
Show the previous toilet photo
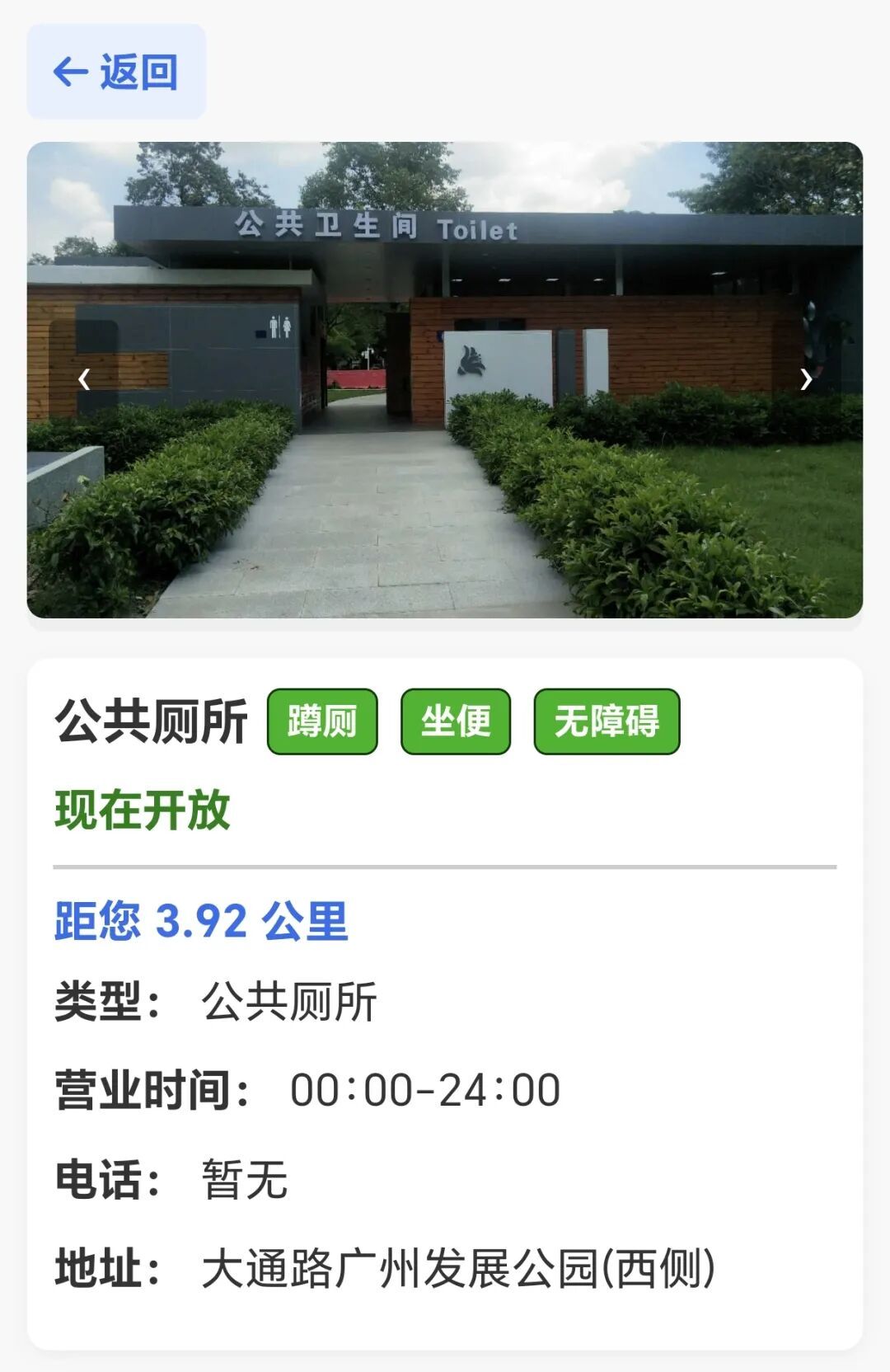83,379
